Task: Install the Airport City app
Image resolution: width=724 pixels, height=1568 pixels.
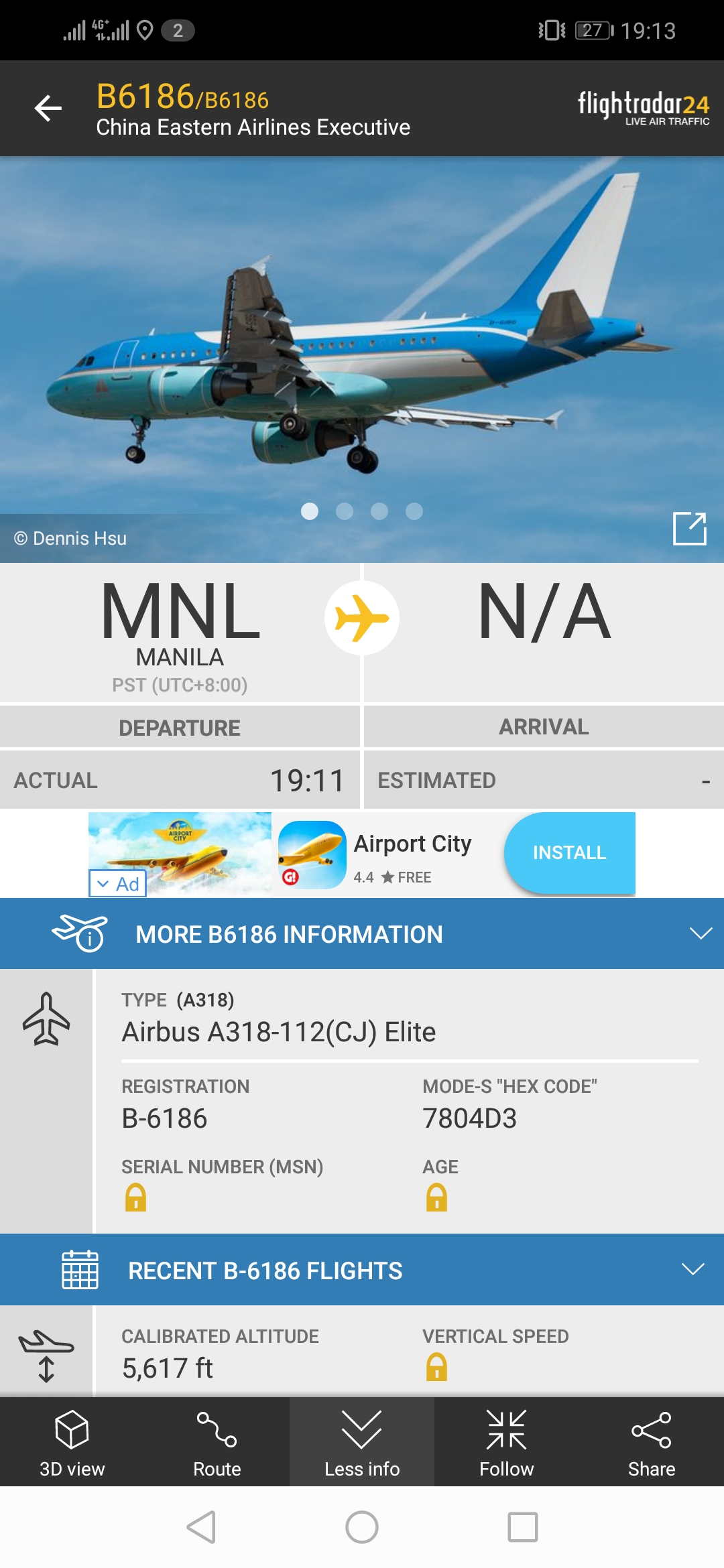Action: pos(569,852)
